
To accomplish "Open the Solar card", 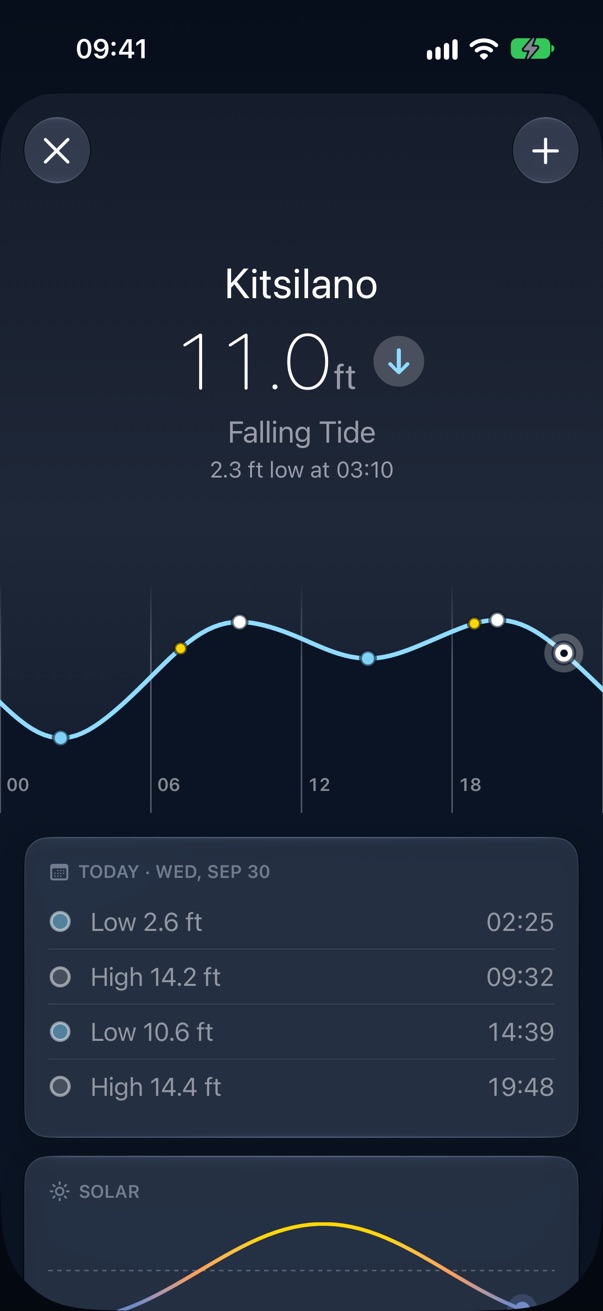I will coord(301,1233).
